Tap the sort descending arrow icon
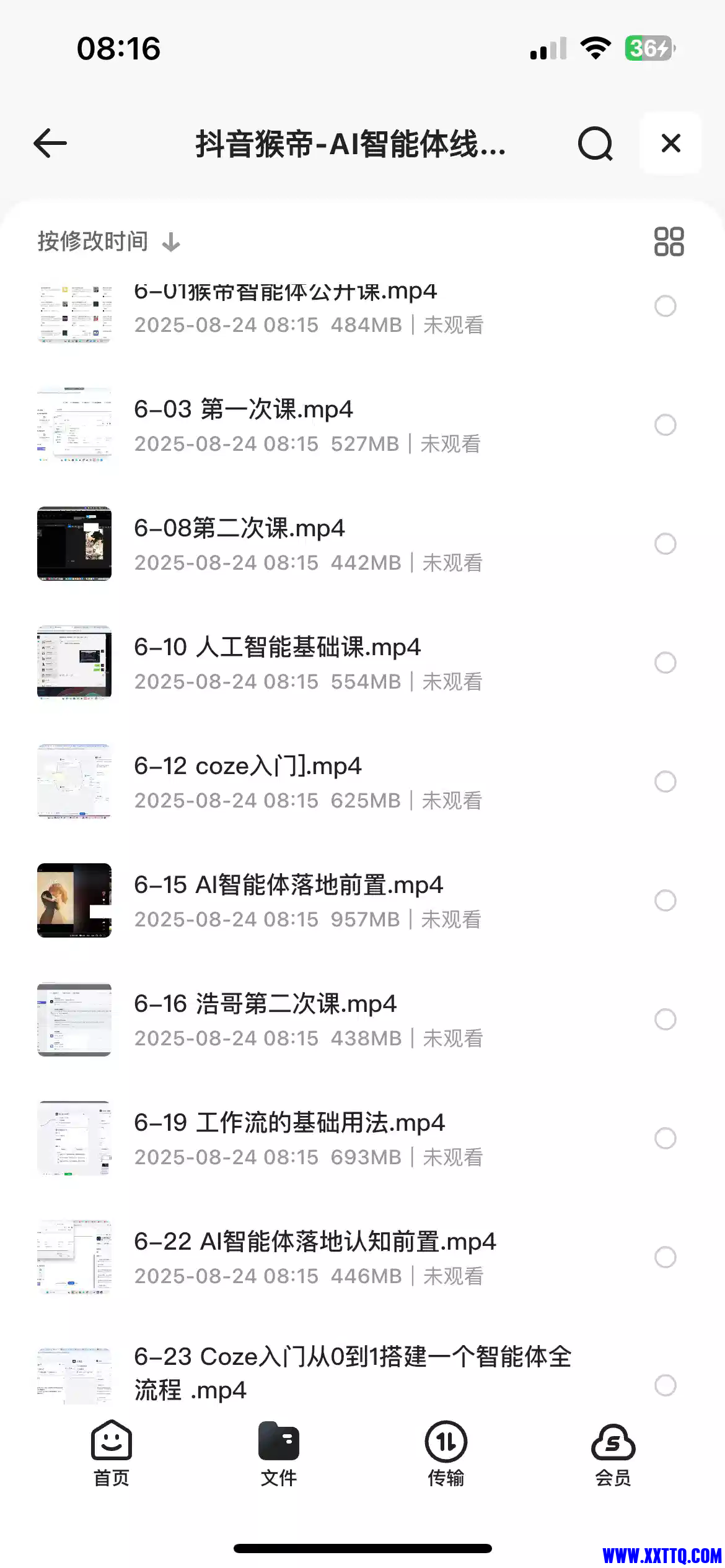Image resolution: width=725 pixels, height=1568 pixels. tap(172, 242)
